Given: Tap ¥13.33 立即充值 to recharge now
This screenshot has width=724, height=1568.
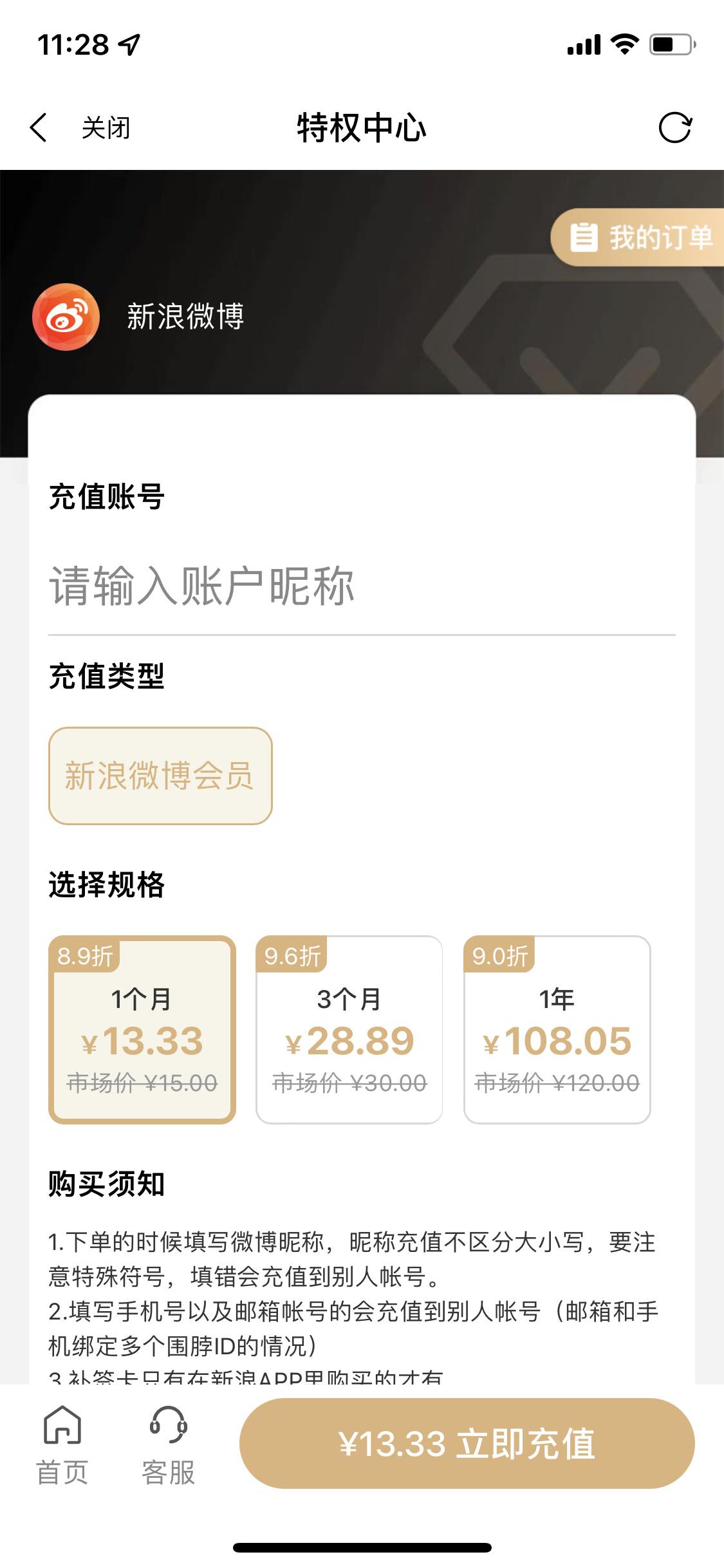Looking at the screenshot, I should point(467,1443).
